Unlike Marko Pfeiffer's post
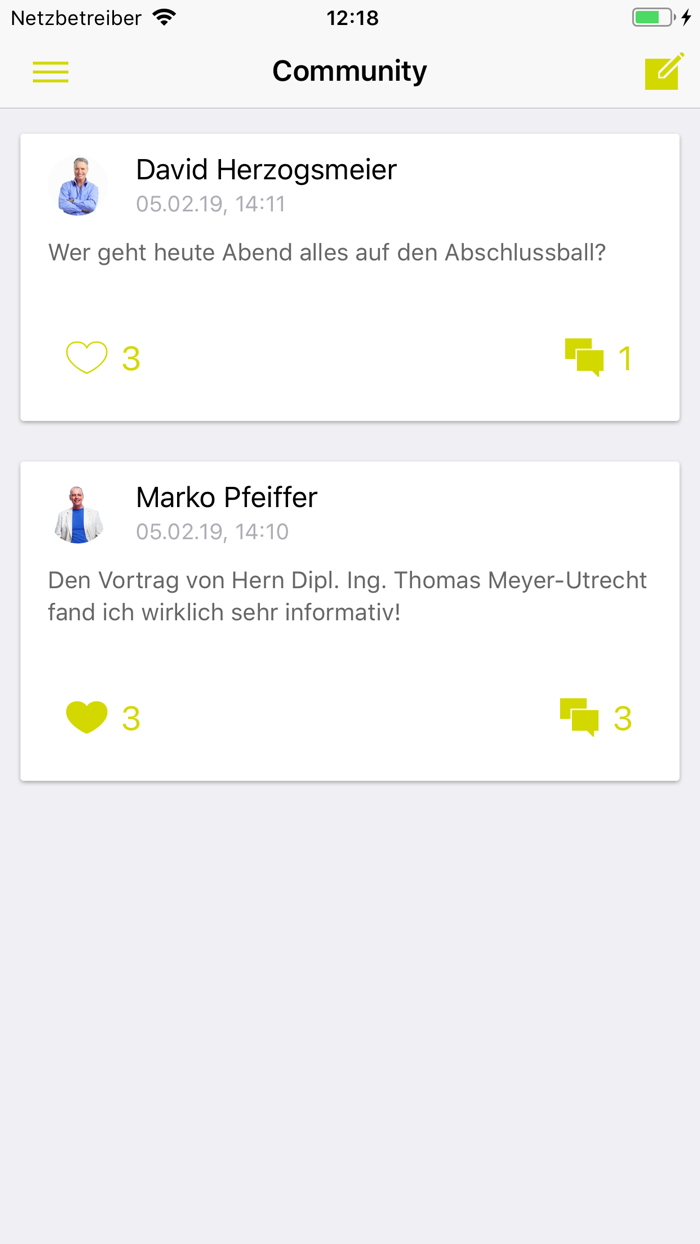Screen dimensions: 700x1244 tap(87, 717)
